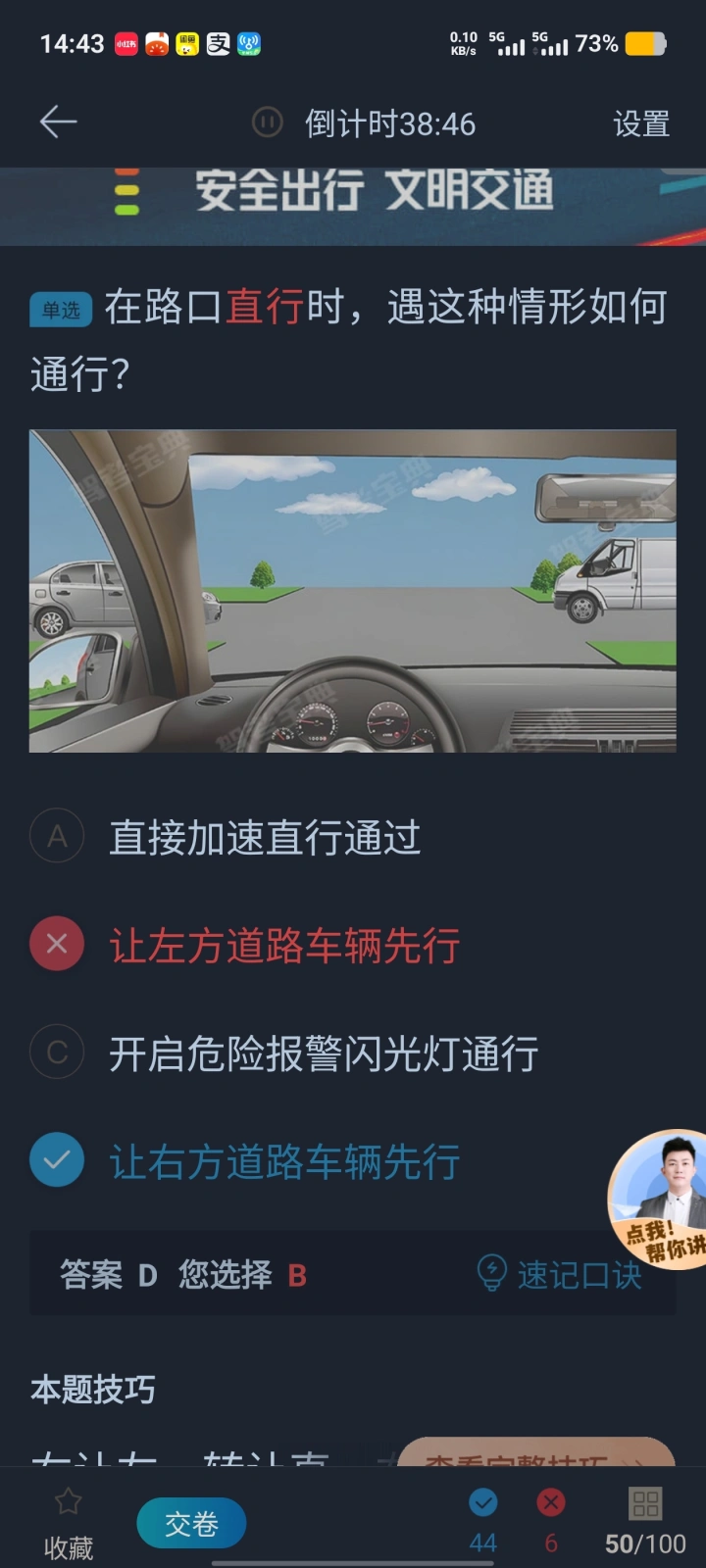Go back using the arrow icon
The width and height of the screenshot is (706, 1568).
pyautogui.click(x=58, y=122)
